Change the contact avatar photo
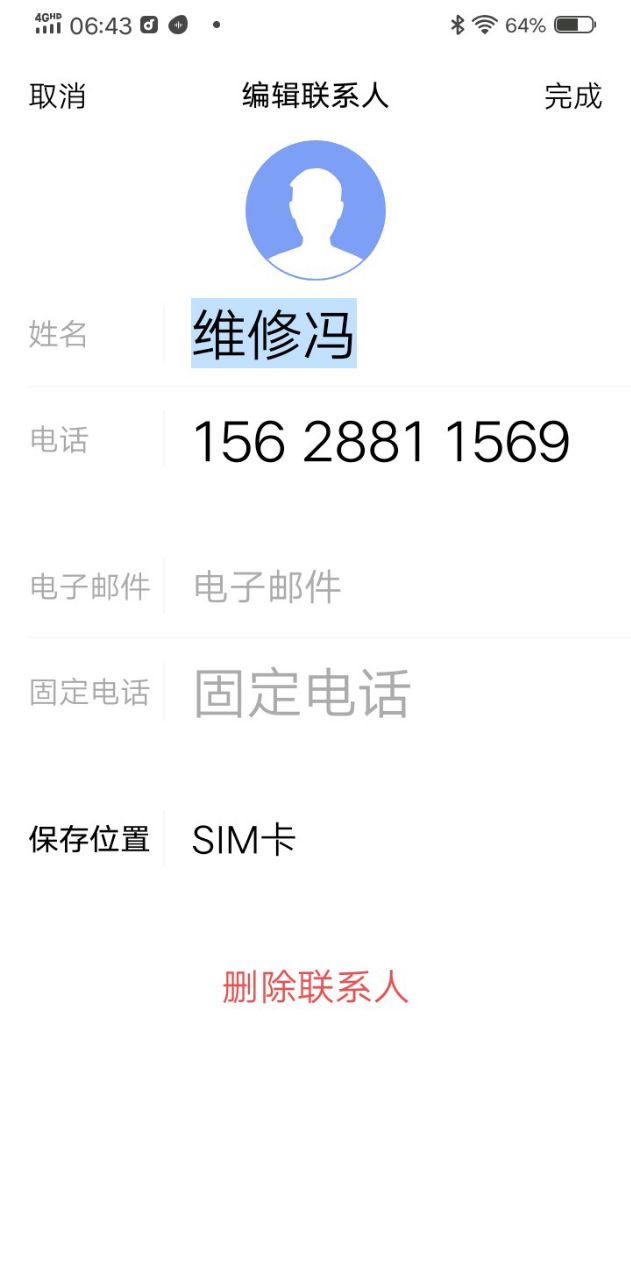The height and width of the screenshot is (1280, 631). tap(315, 210)
